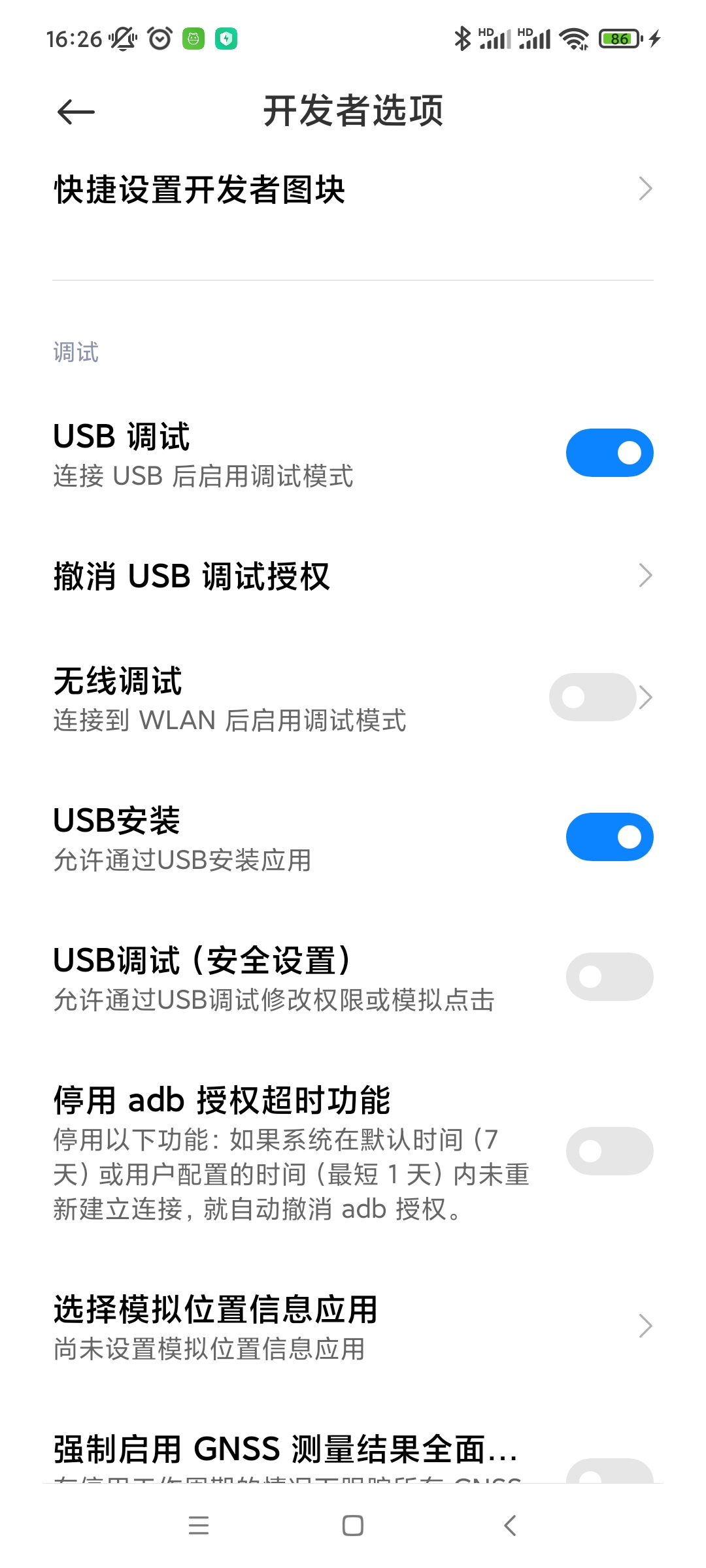
Task: Disable the USB 调试 toggle
Action: tap(609, 451)
